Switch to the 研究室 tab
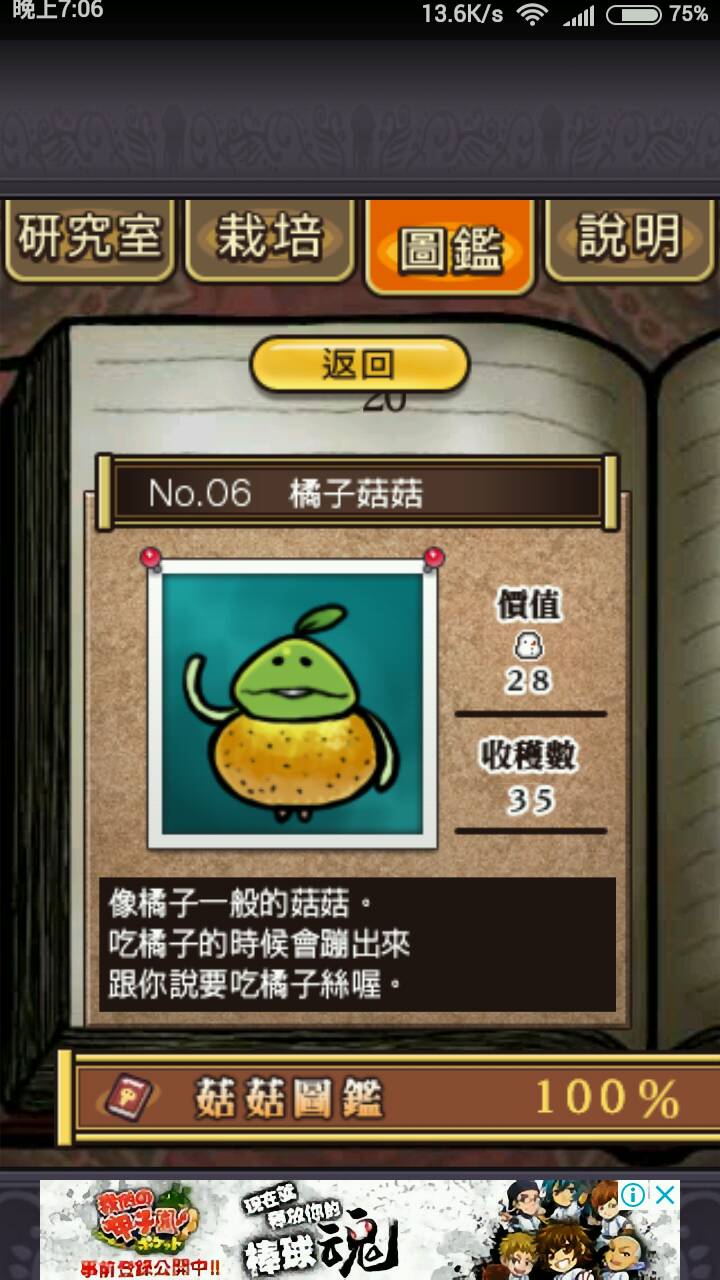This screenshot has width=720, height=1280. (89, 240)
